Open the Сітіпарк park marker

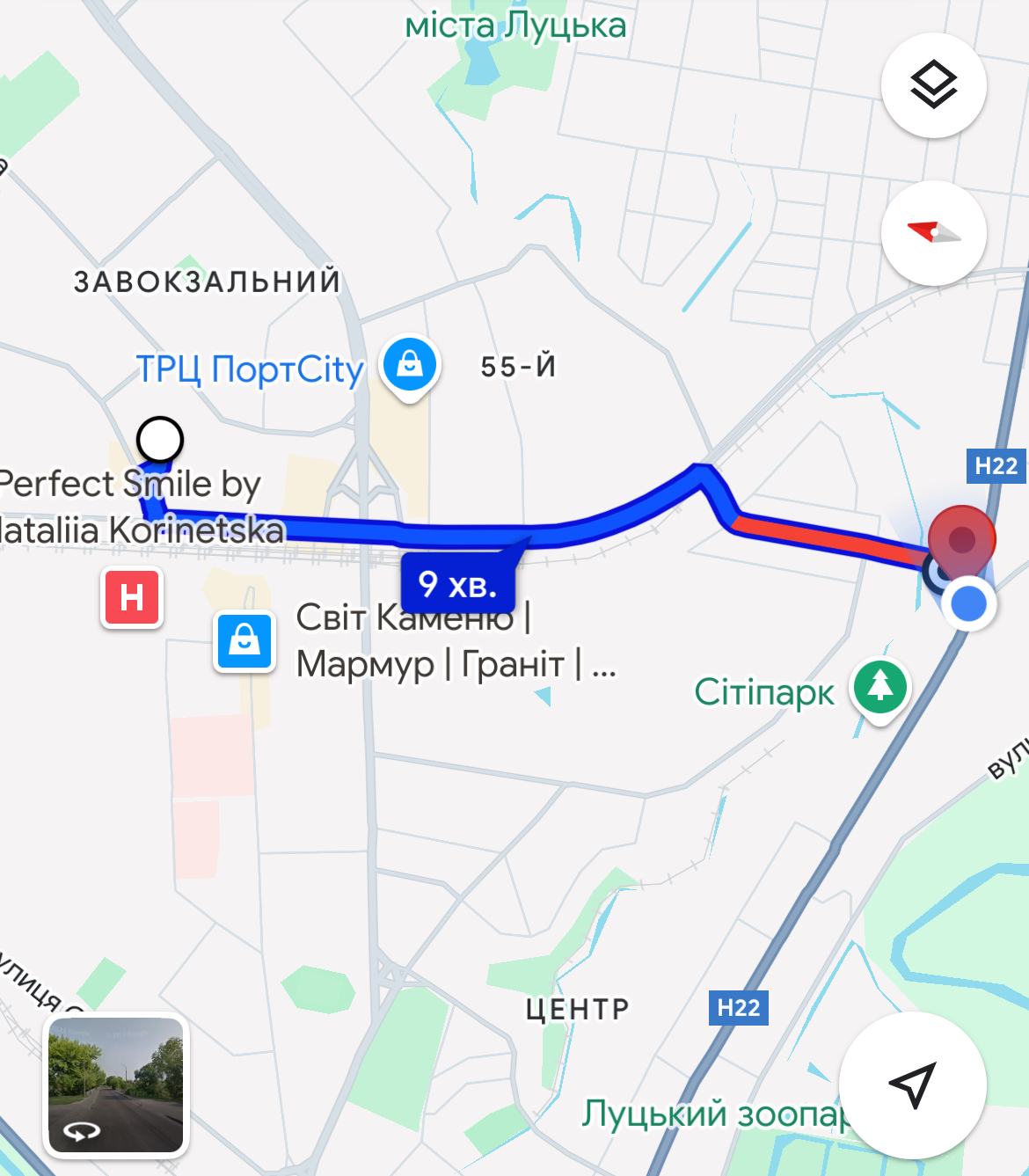pyautogui.click(x=879, y=688)
